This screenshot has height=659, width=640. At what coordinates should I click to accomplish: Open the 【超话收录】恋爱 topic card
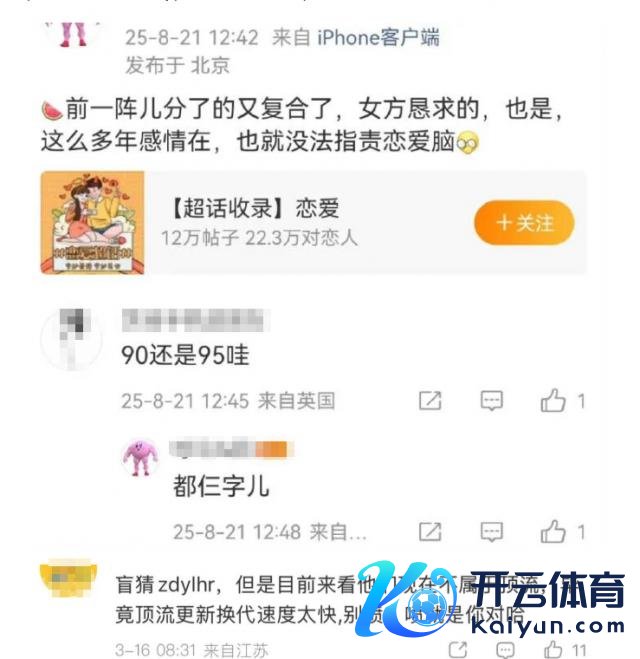(300, 222)
